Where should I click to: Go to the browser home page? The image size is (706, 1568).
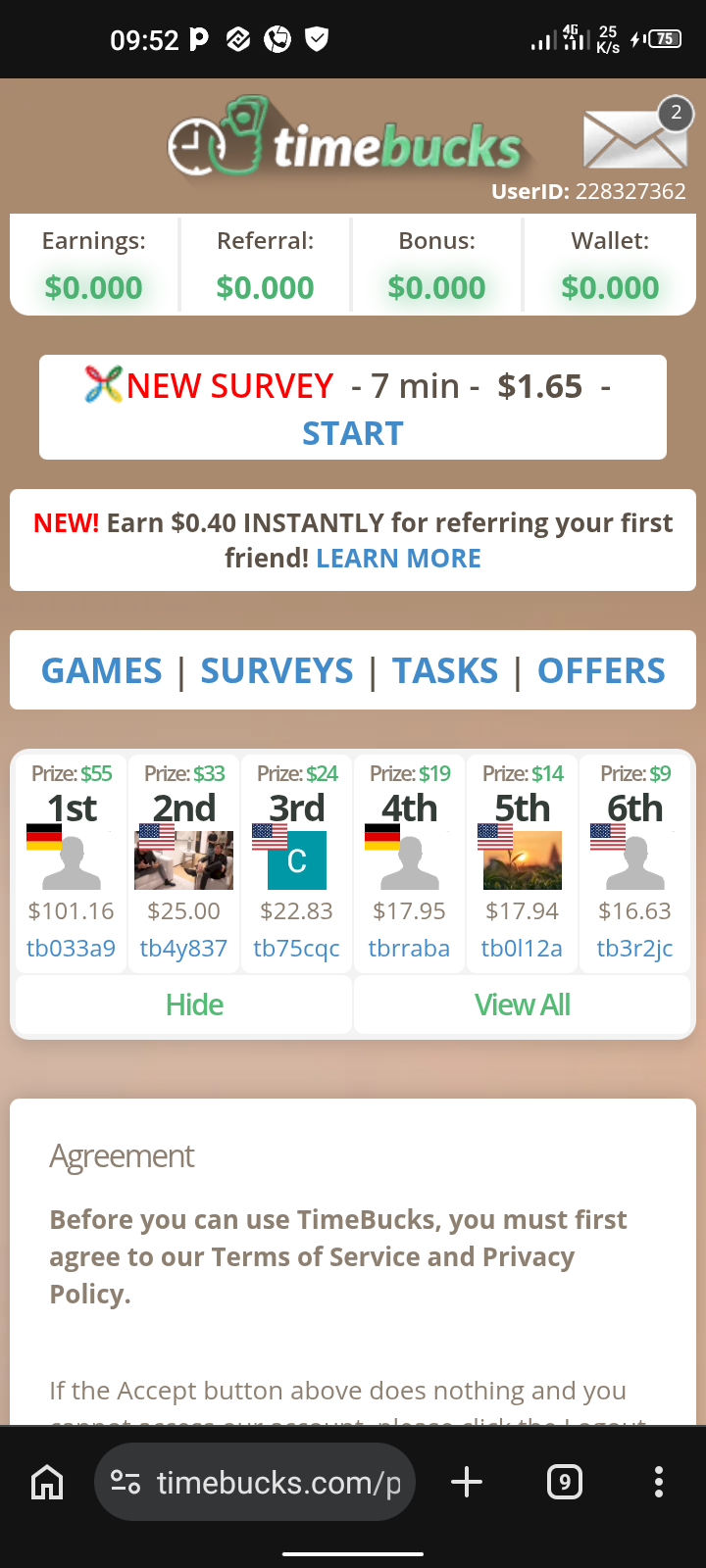47,1483
